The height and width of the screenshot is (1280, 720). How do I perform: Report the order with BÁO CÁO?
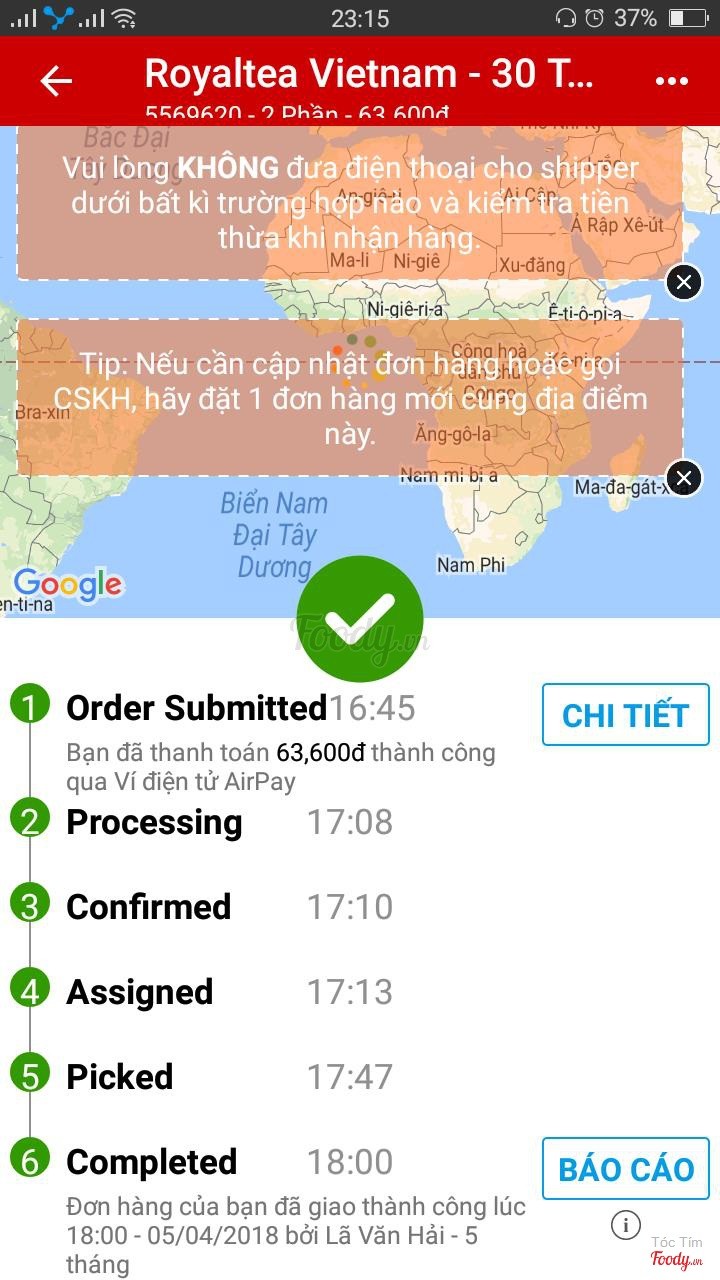coord(625,1169)
